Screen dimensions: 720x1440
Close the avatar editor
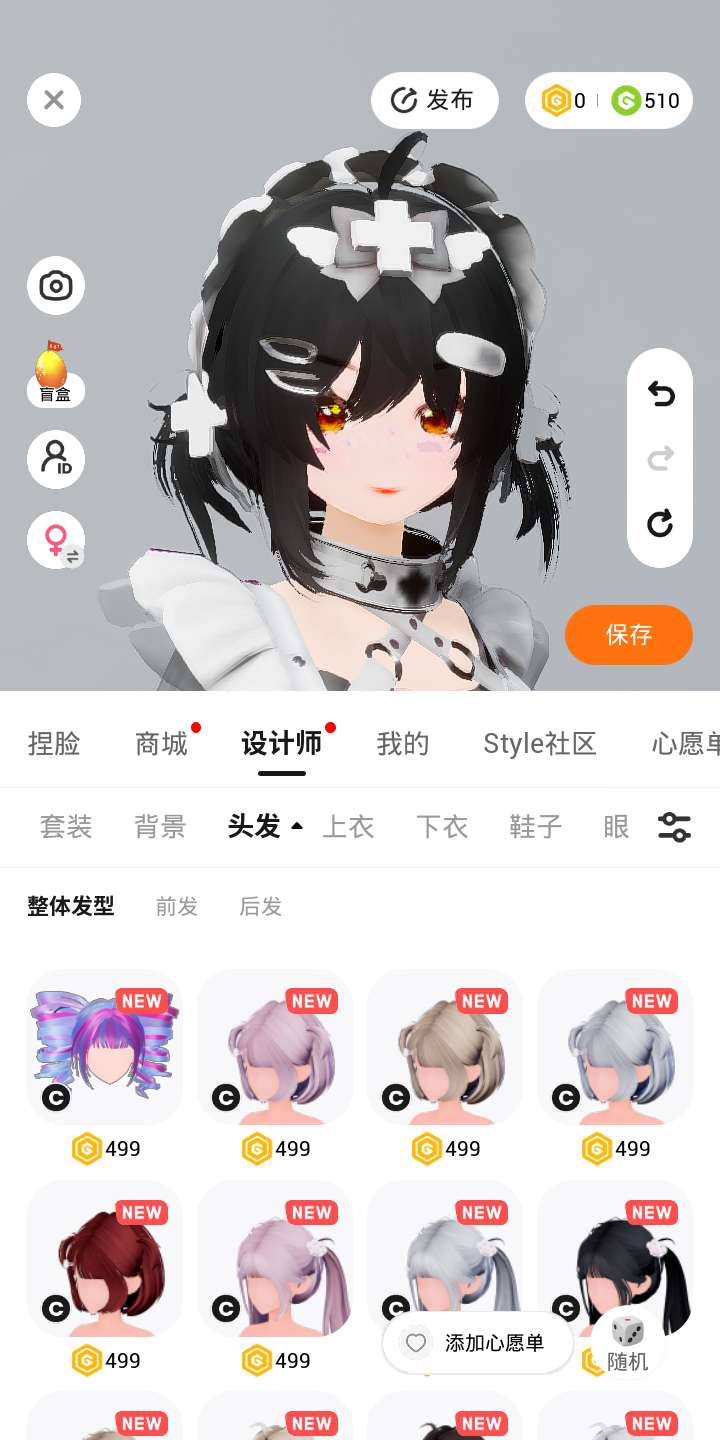(54, 100)
